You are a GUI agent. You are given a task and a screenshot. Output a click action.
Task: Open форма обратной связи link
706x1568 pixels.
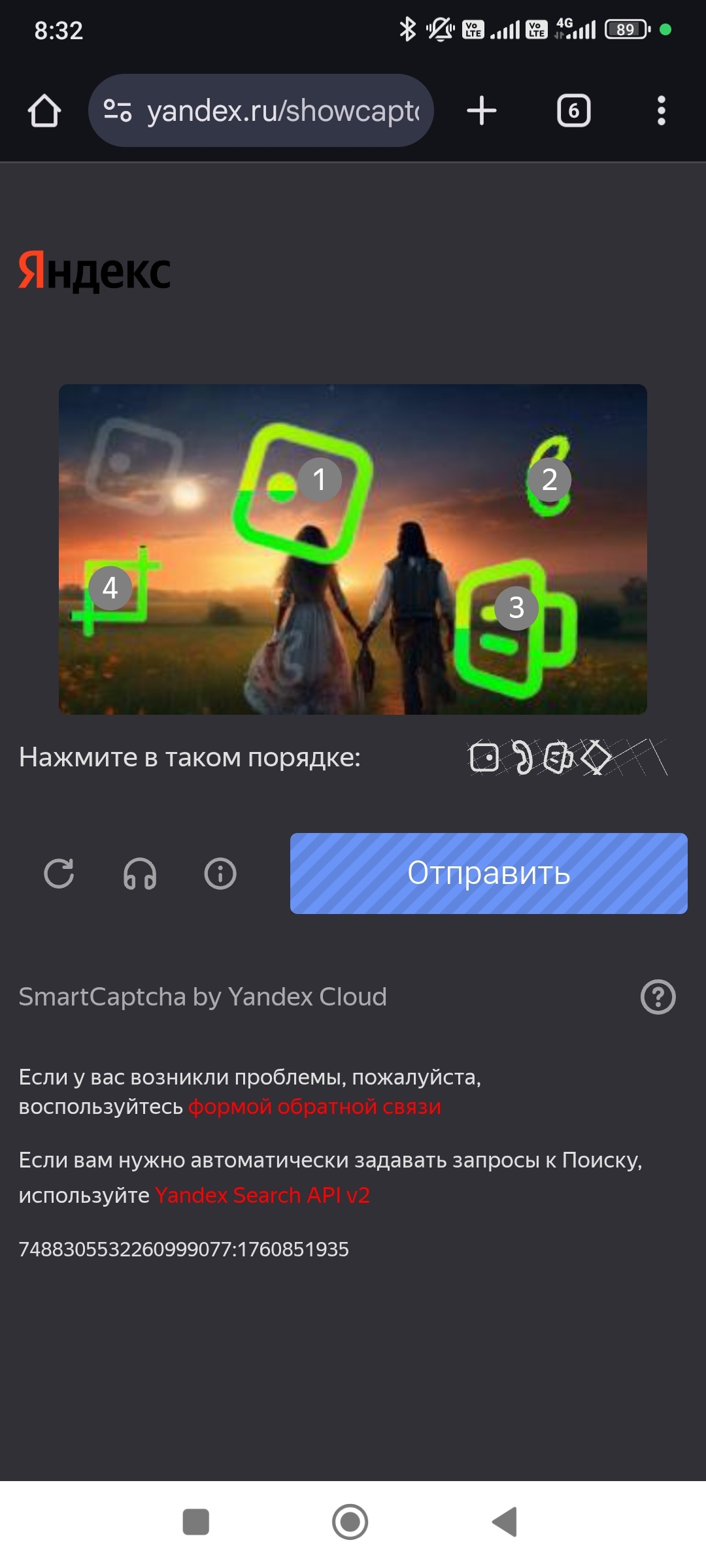coord(314,1107)
